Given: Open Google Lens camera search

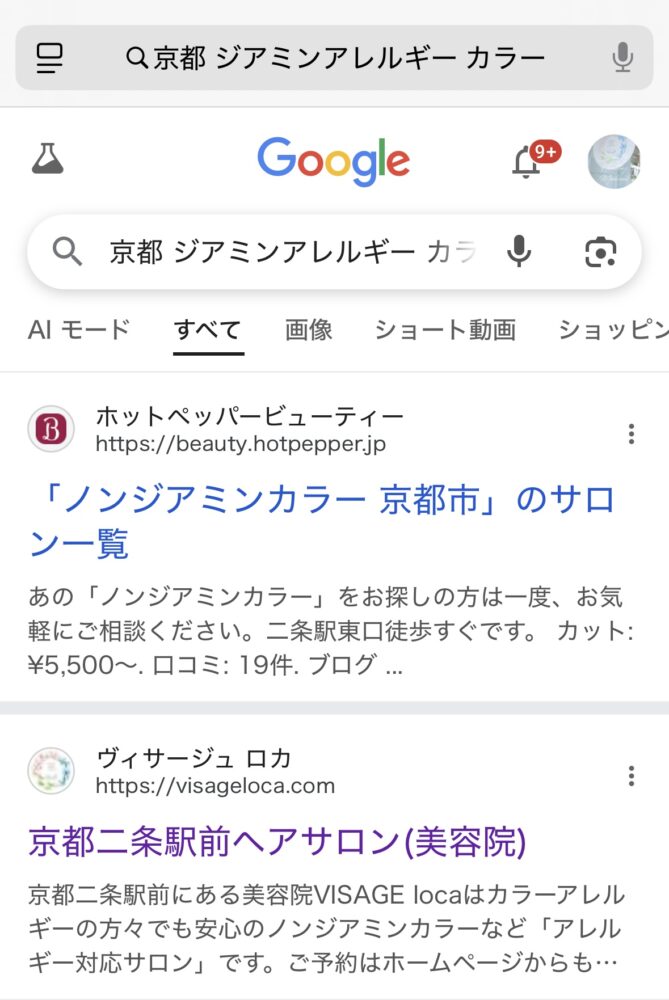Looking at the screenshot, I should (600, 252).
